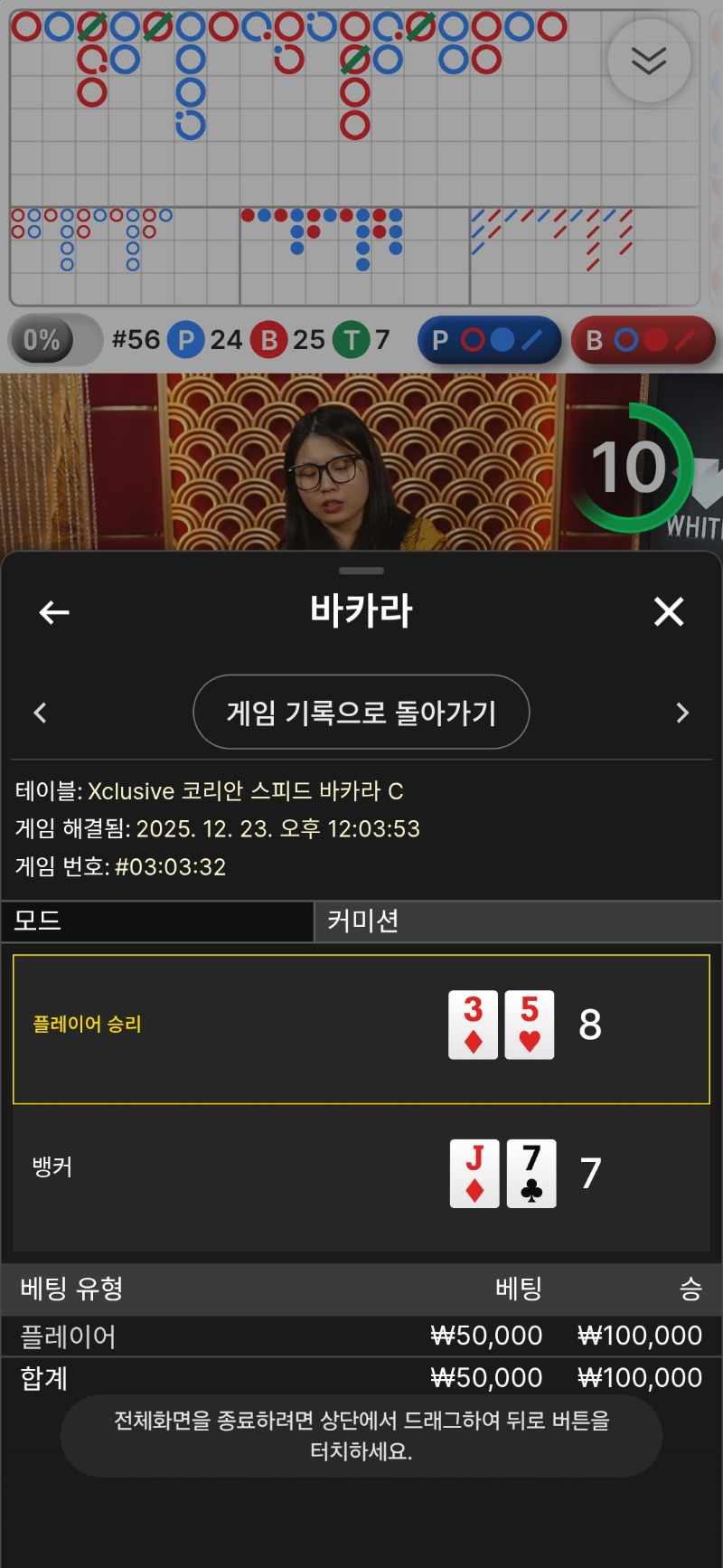Tap the 0% statistics toggle
The height and width of the screenshot is (1568, 723).
coord(54,340)
